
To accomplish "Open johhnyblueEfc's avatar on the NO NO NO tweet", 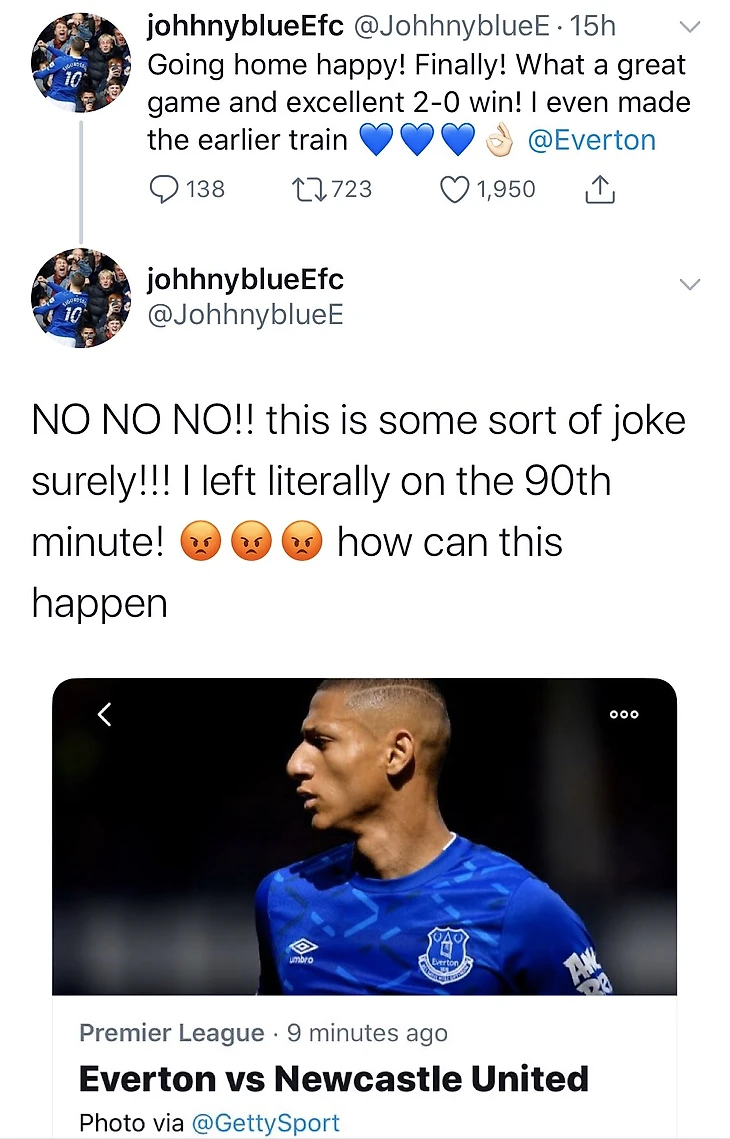I will (x=81, y=297).
